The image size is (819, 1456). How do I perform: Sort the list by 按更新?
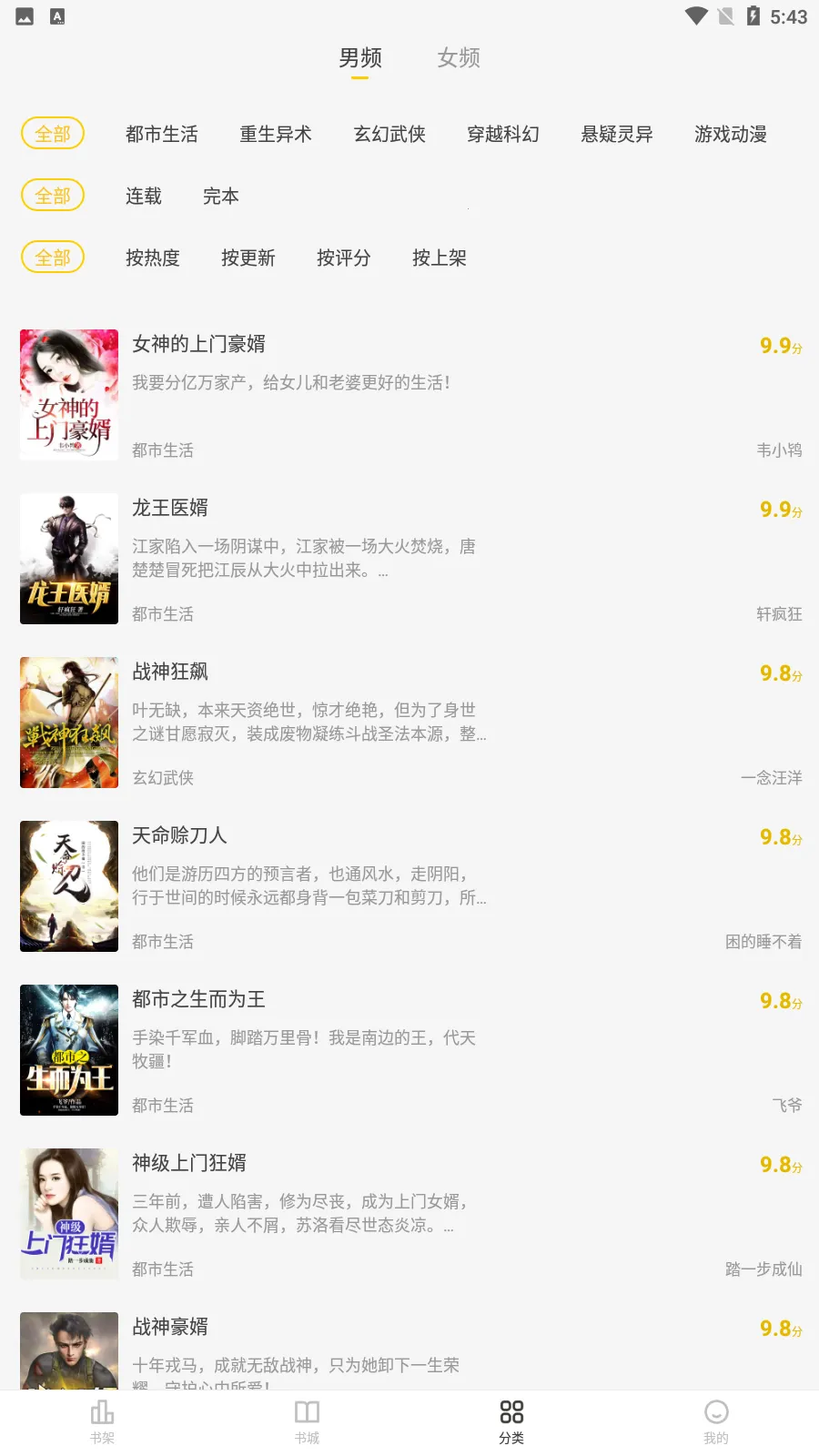(248, 258)
